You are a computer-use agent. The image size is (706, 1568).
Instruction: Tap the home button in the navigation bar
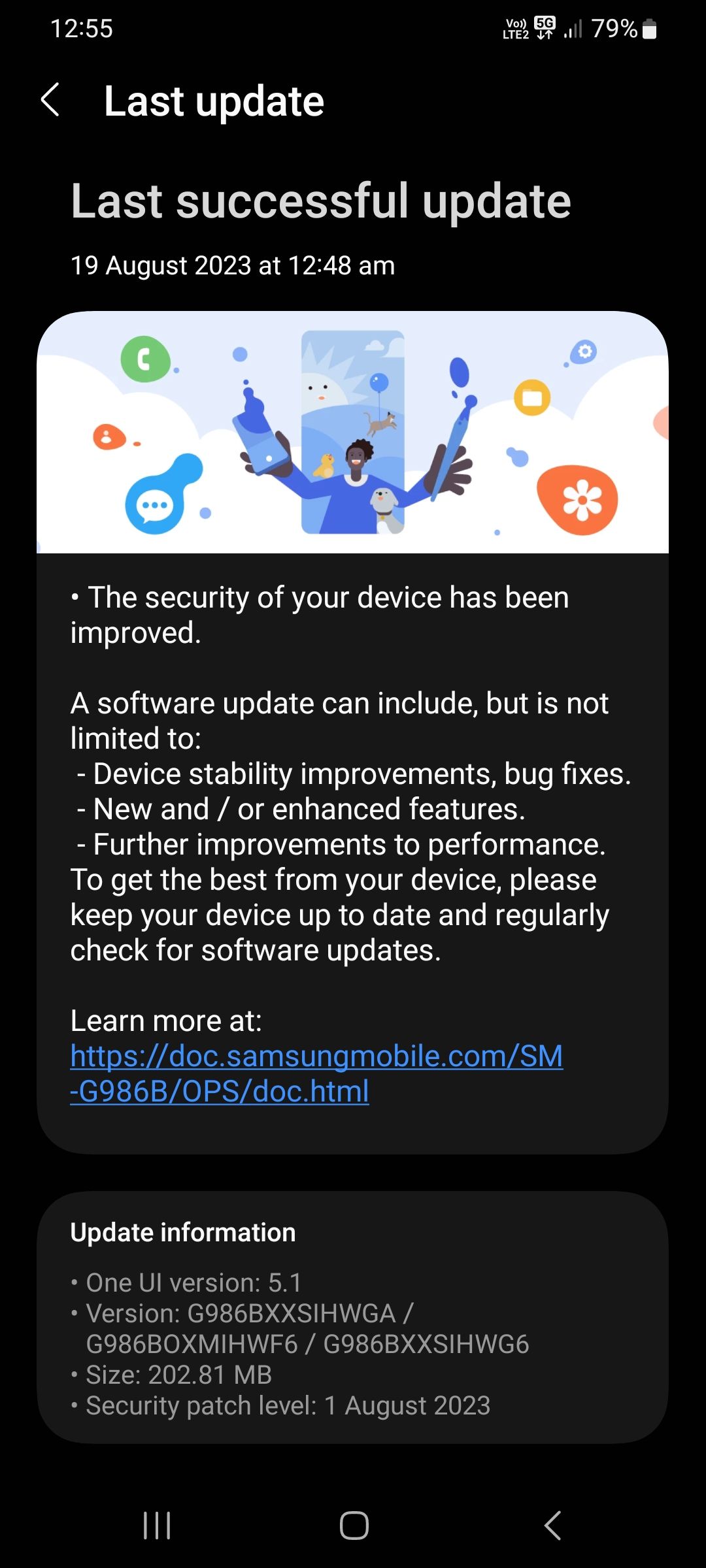354,1526
